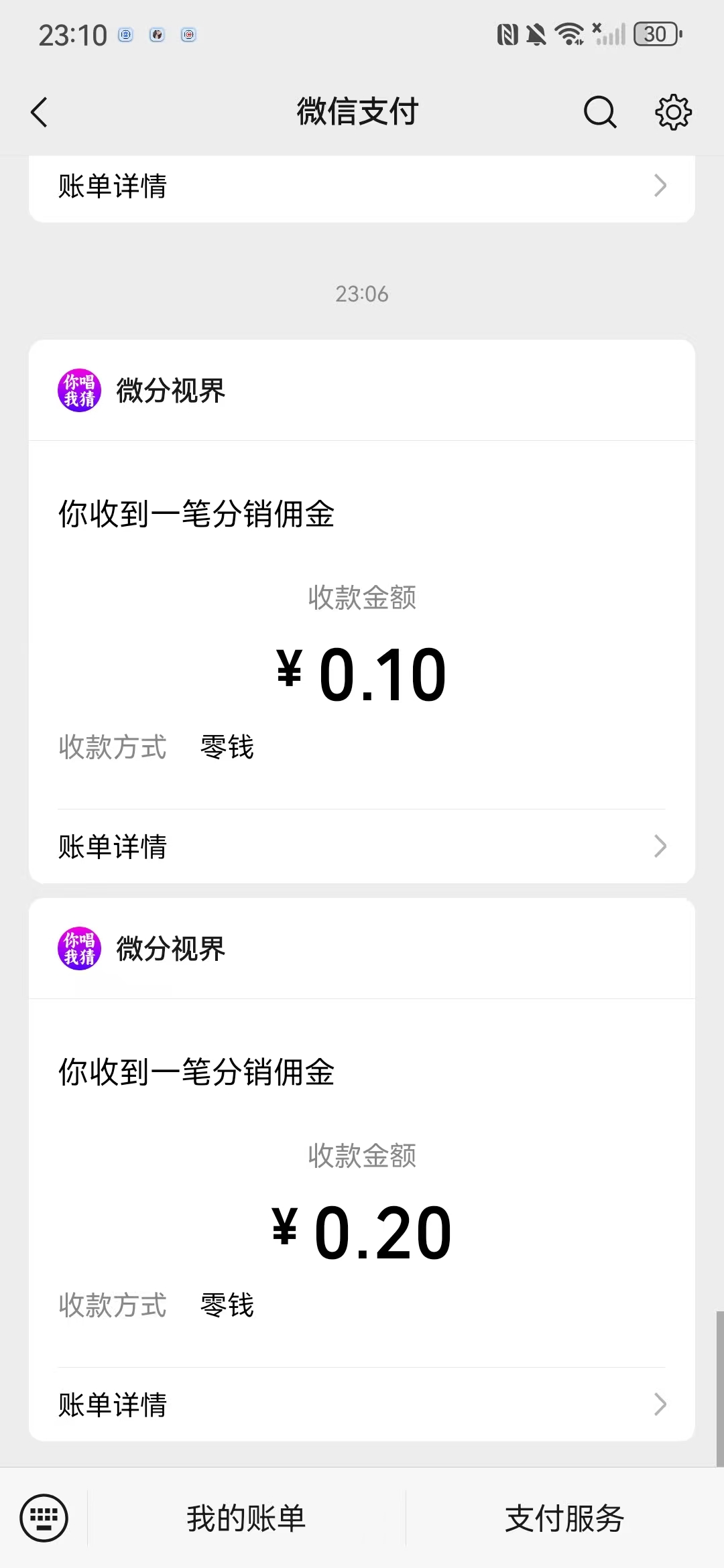Go back using the back arrow
The width and height of the screenshot is (724, 1568).
pyautogui.click(x=38, y=112)
